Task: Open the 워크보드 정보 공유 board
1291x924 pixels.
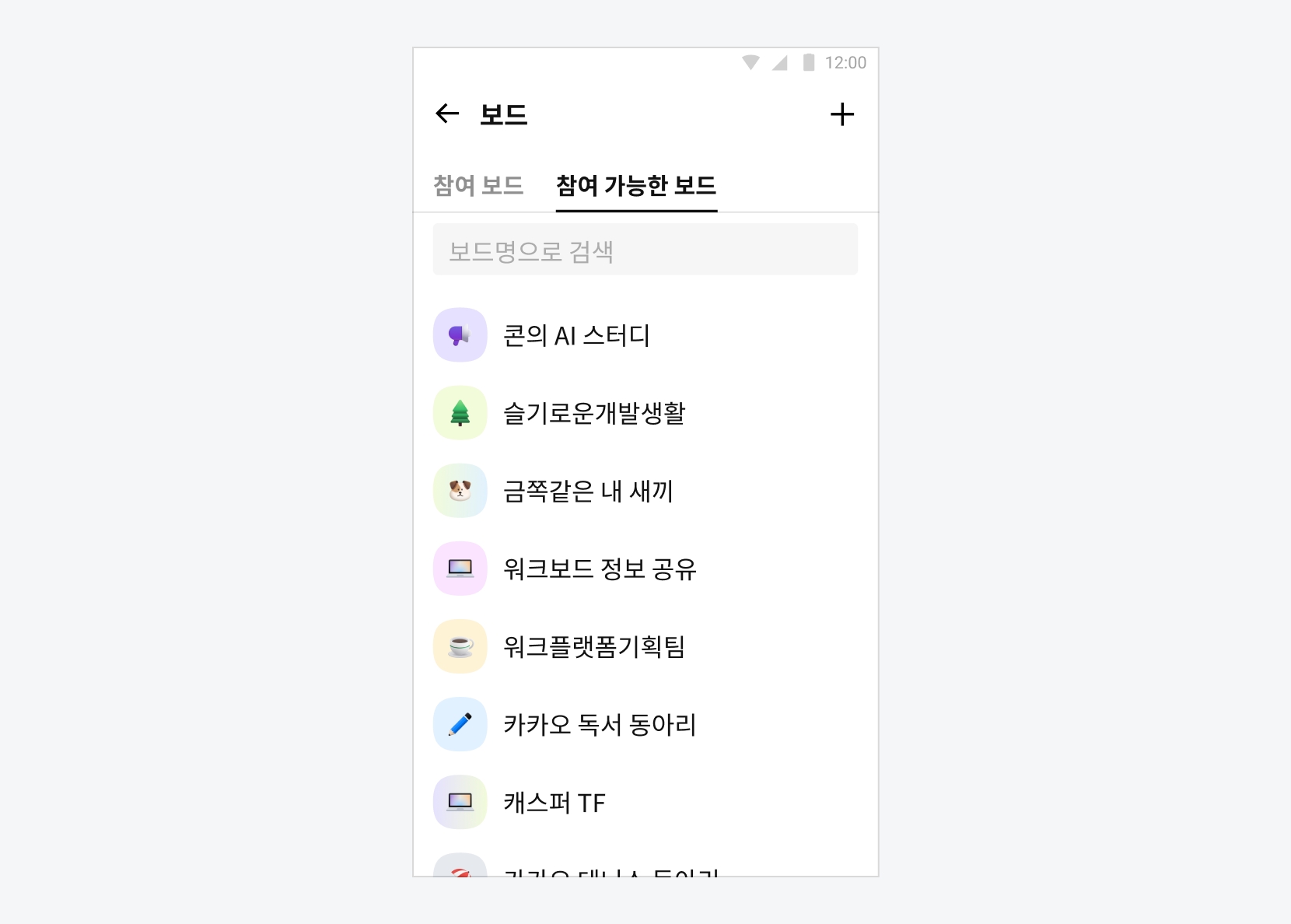Action: pos(599,569)
